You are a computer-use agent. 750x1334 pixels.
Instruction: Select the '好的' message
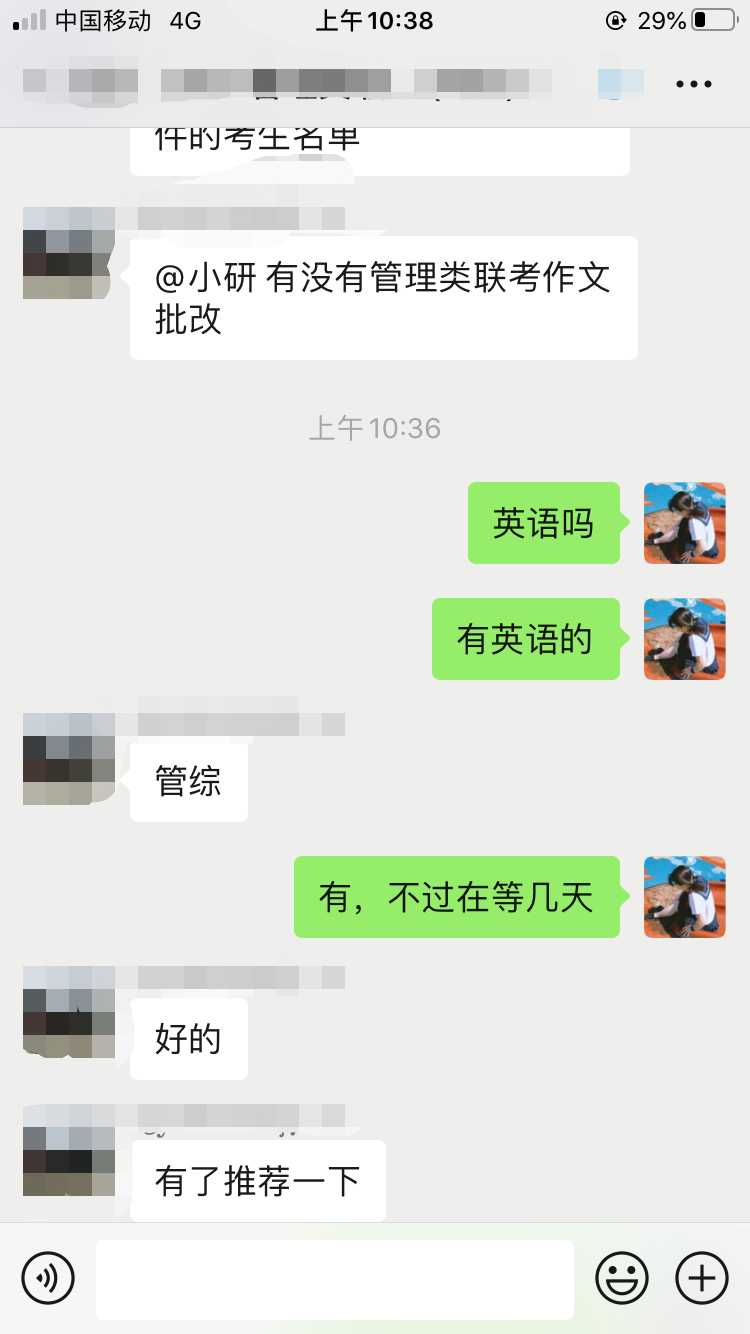point(188,1038)
